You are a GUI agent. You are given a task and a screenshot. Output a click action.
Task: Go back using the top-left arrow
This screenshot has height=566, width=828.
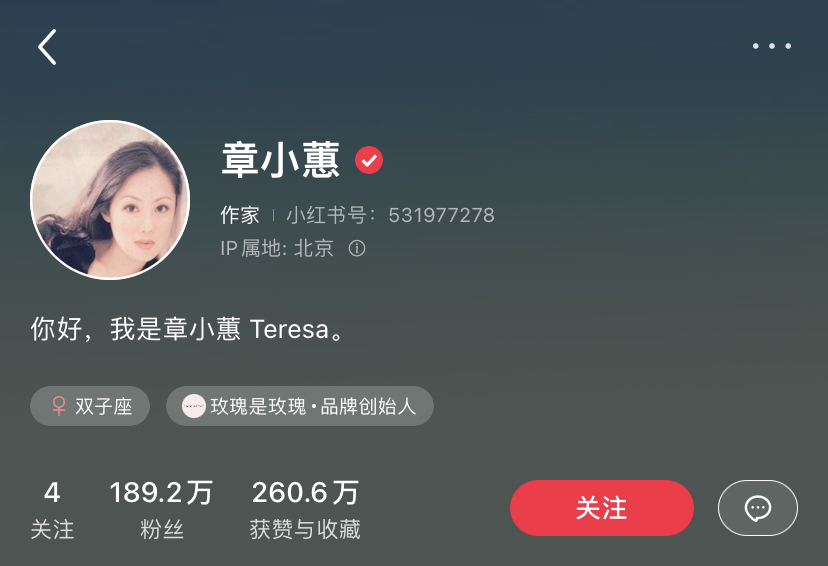pyautogui.click(x=47, y=47)
